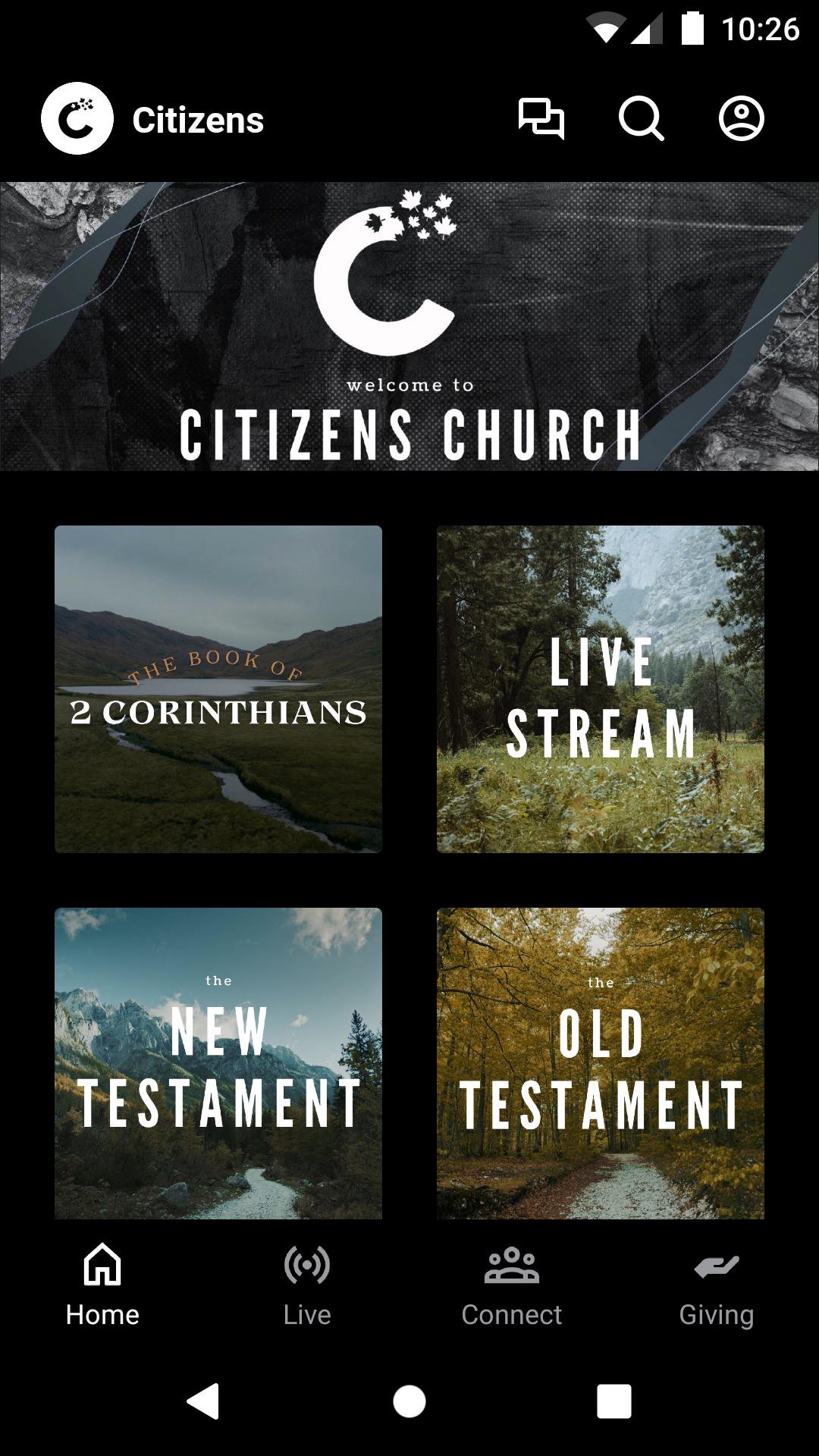819x1456 pixels.
Task: Browse the Old Testament tile
Action: (x=601, y=1062)
